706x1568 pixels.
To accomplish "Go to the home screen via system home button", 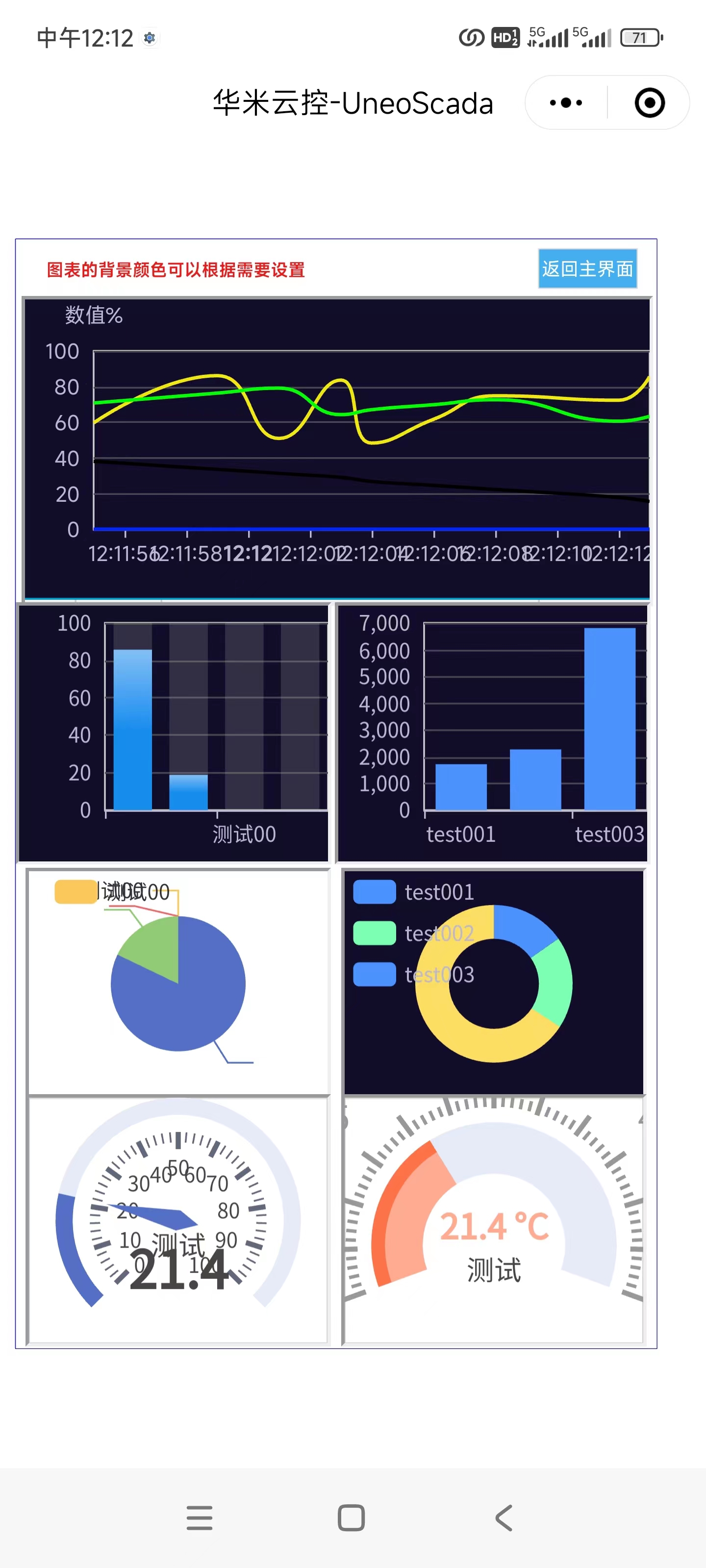I will pos(351,1518).
